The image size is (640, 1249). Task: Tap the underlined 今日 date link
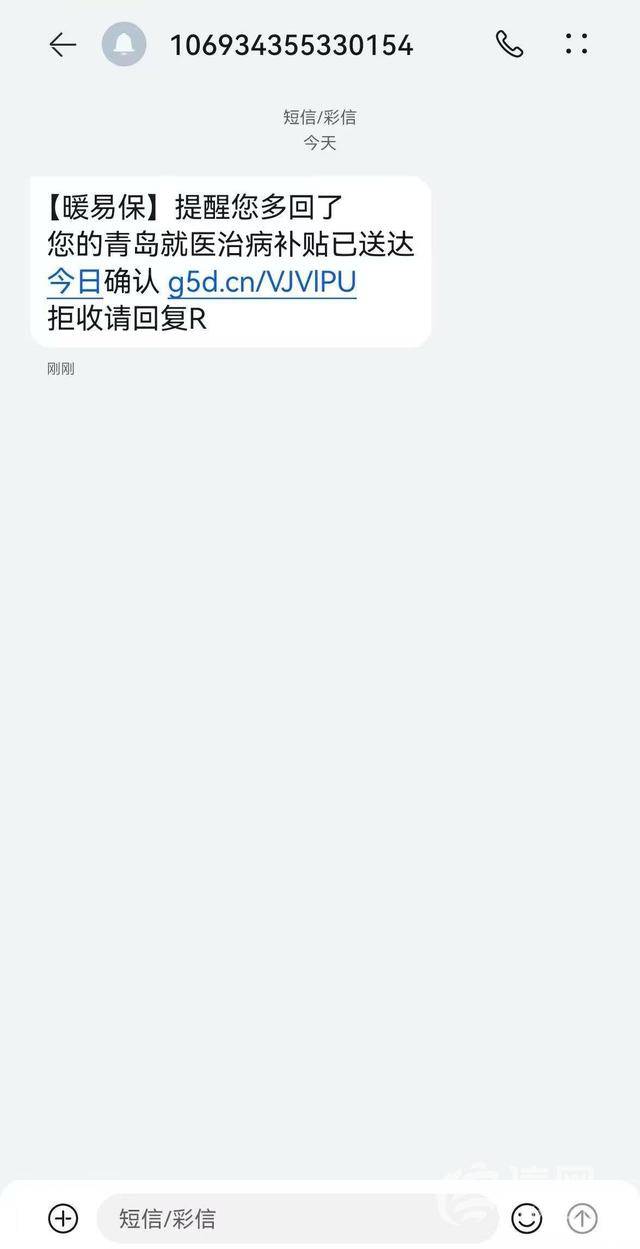click(x=75, y=282)
